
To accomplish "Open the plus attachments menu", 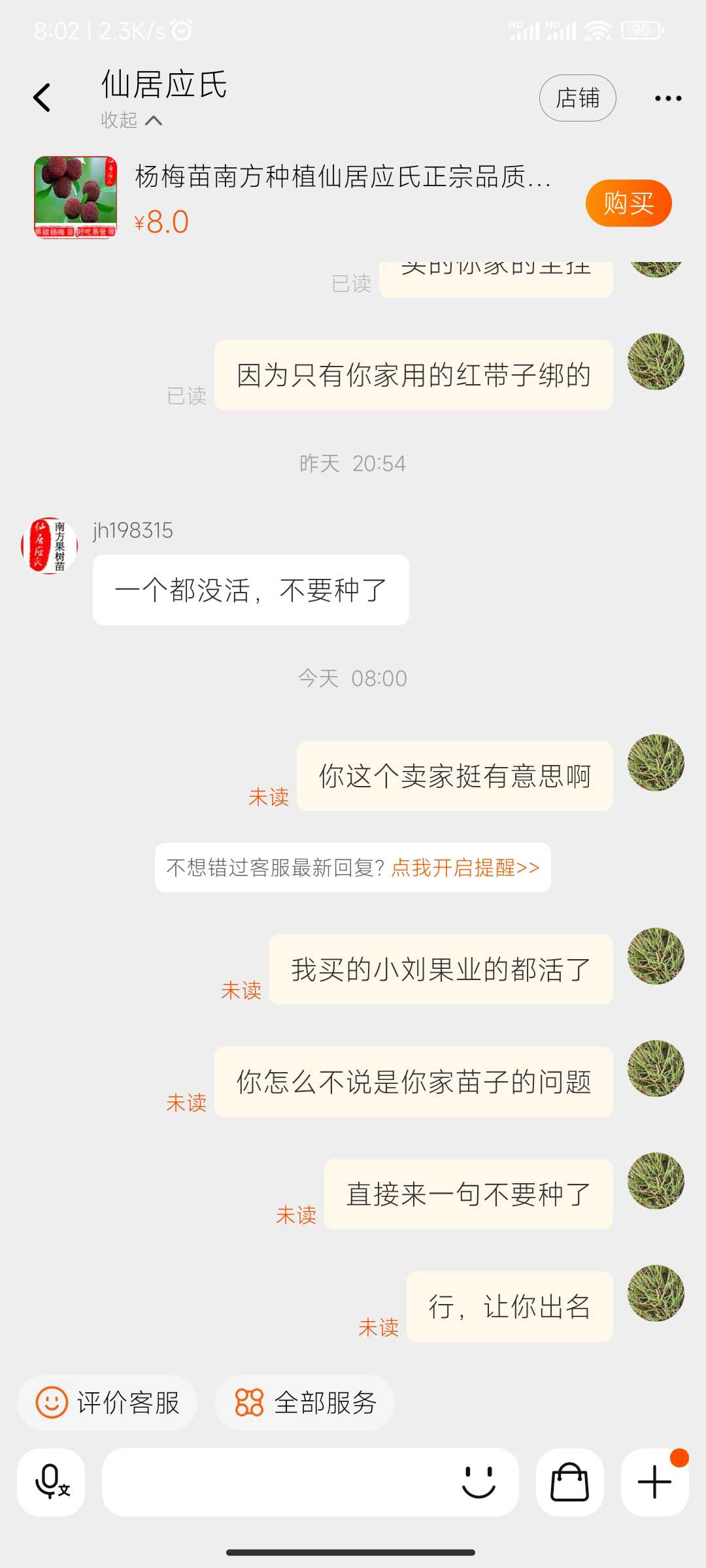I will coord(654,1482).
